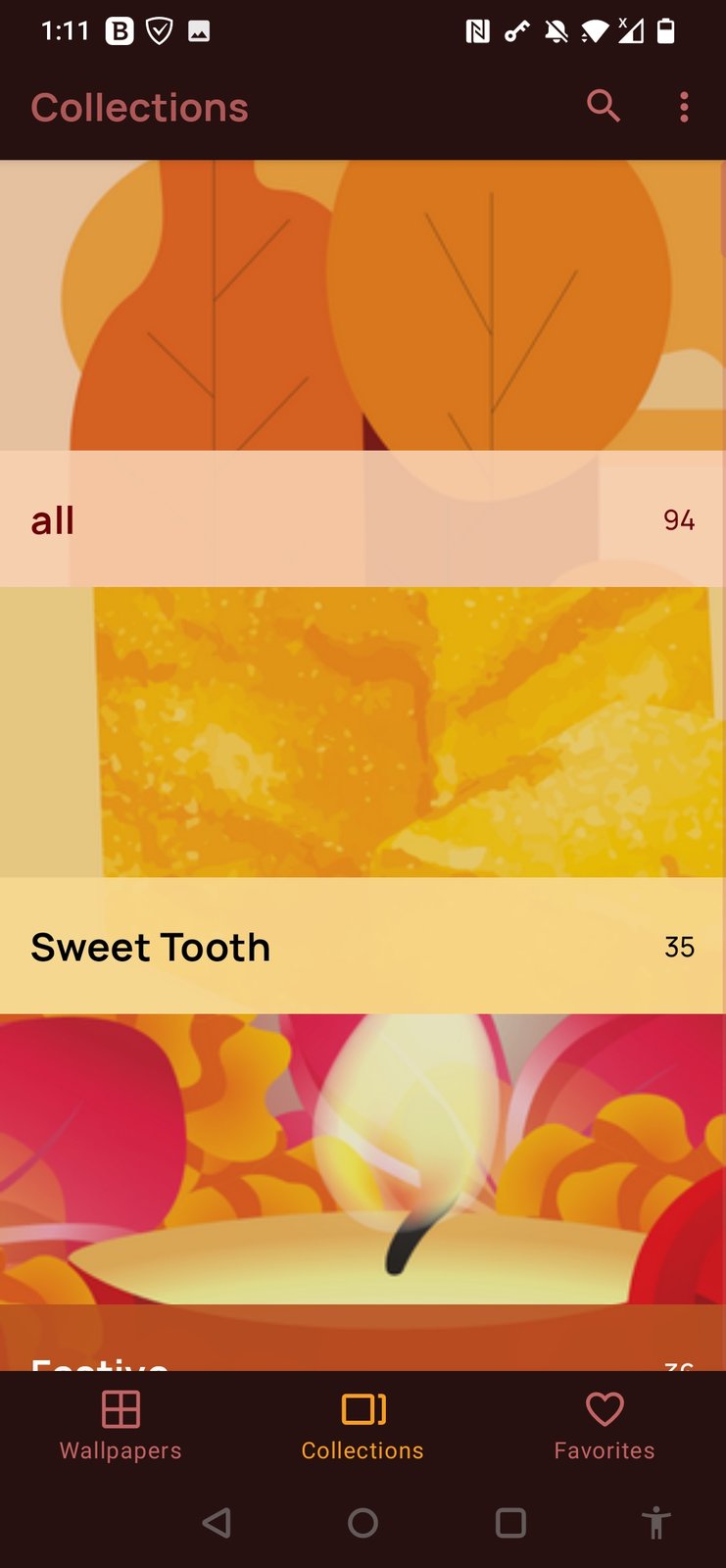726x1568 pixels.
Task: Tap the 'all' collection thumbnail image
Action: tap(363, 304)
